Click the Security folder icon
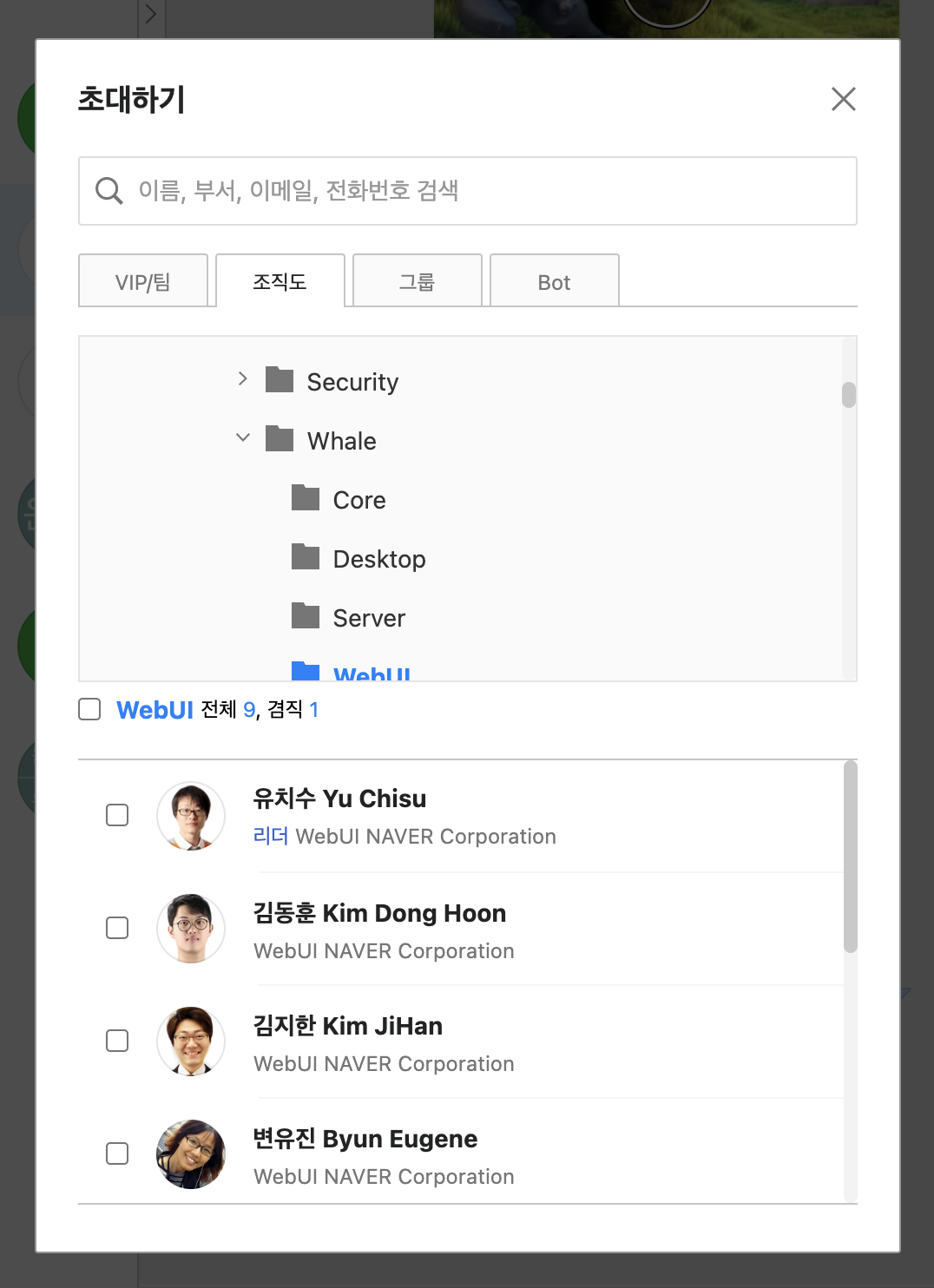The width and height of the screenshot is (934, 1288). [x=280, y=379]
